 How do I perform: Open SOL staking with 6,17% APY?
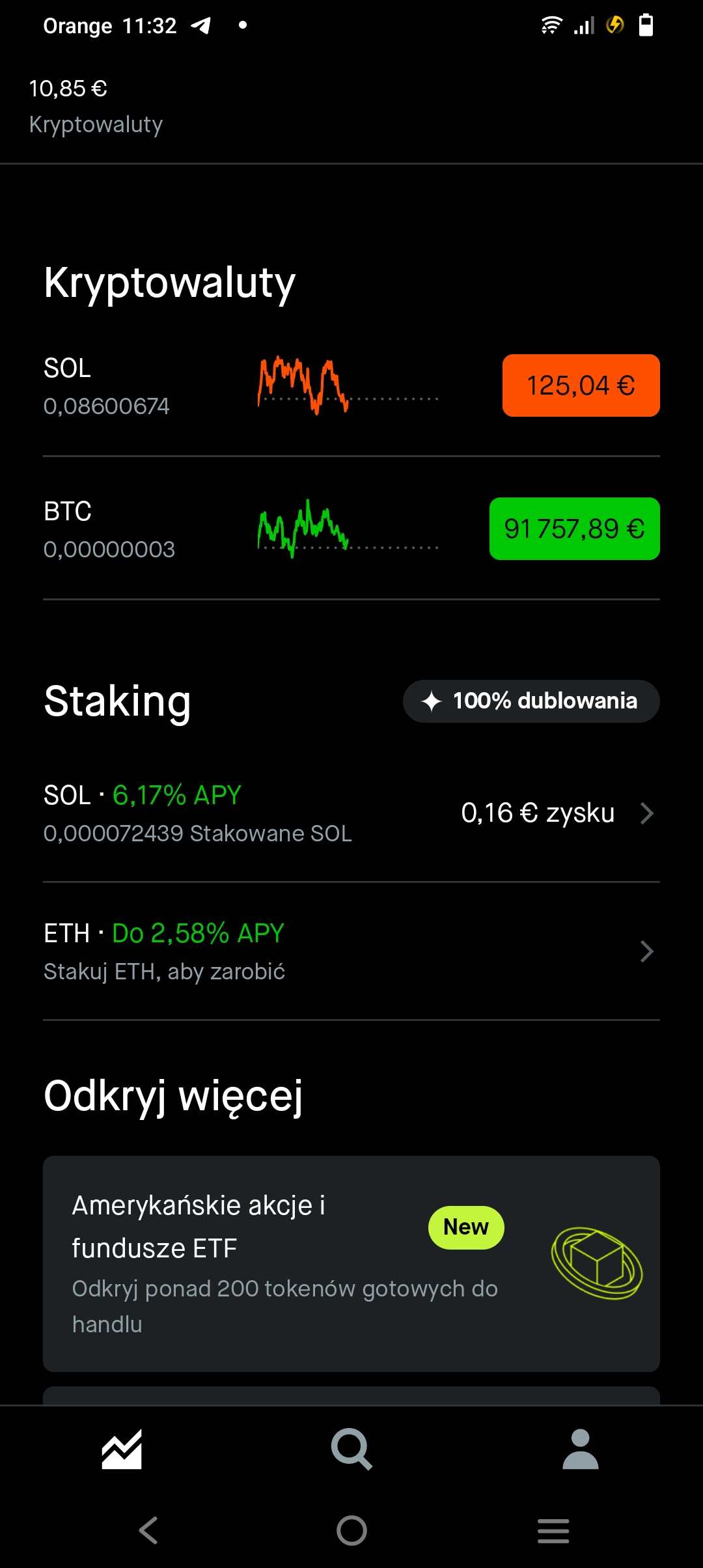click(x=351, y=813)
